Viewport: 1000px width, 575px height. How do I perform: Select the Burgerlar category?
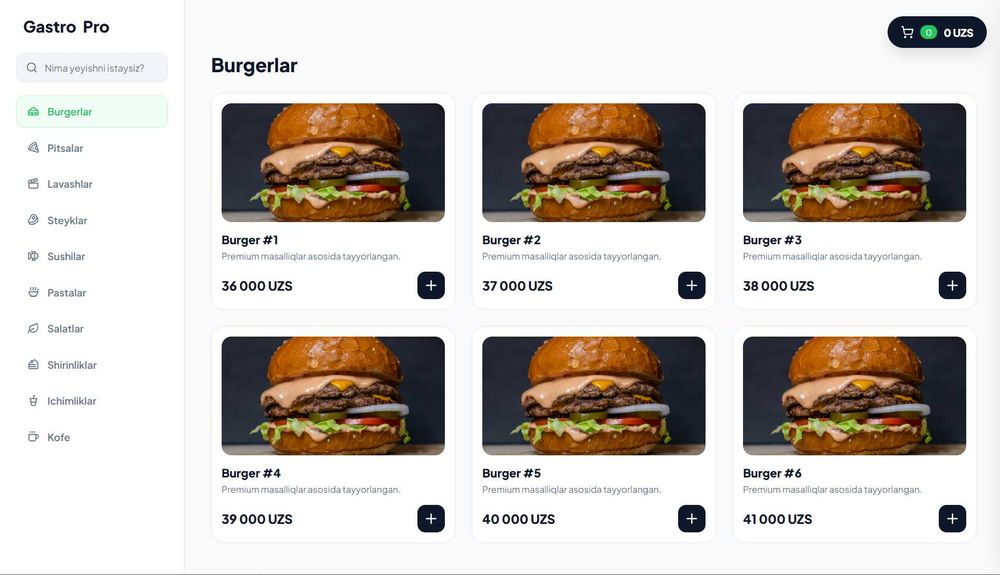[x=92, y=112]
